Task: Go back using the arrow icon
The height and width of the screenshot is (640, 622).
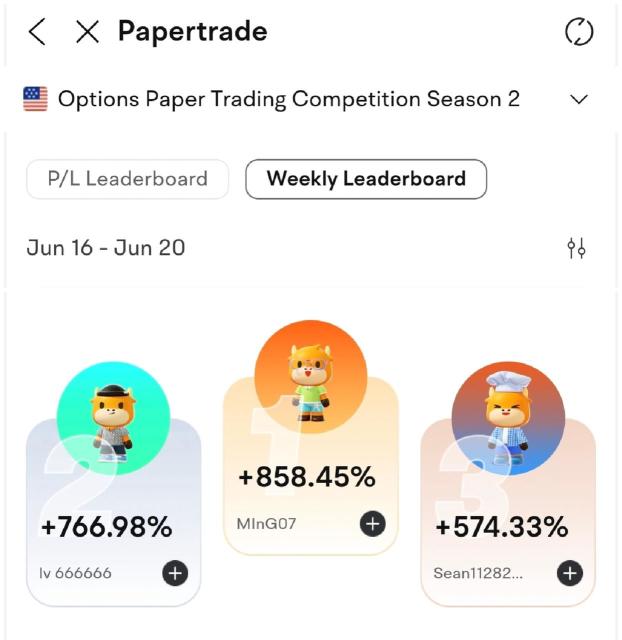Action: pyautogui.click(x=37, y=32)
